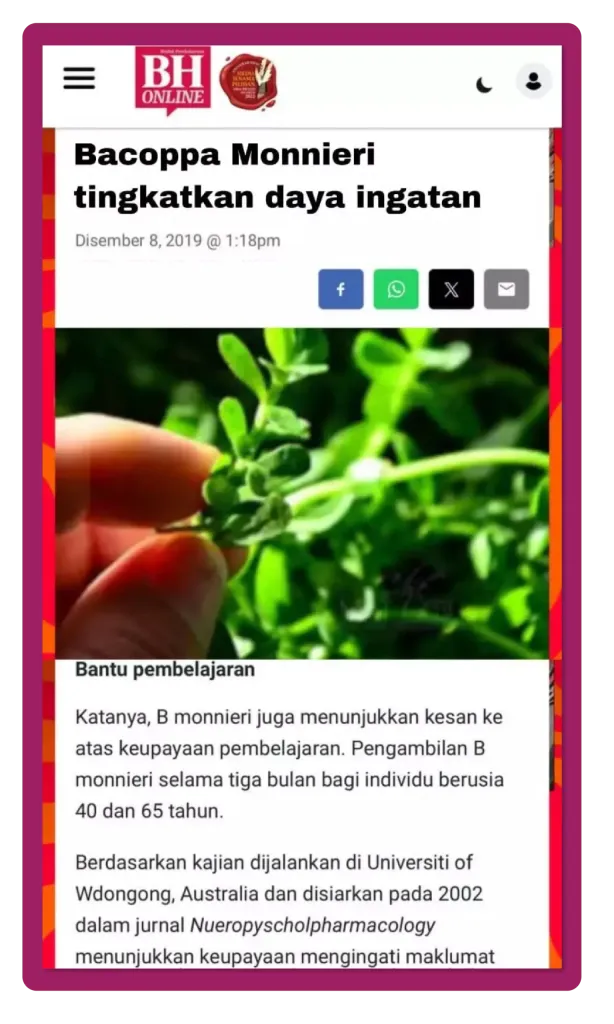Open the user profile icon
This screenshot has width=614, height=1024.
(533, 81)
